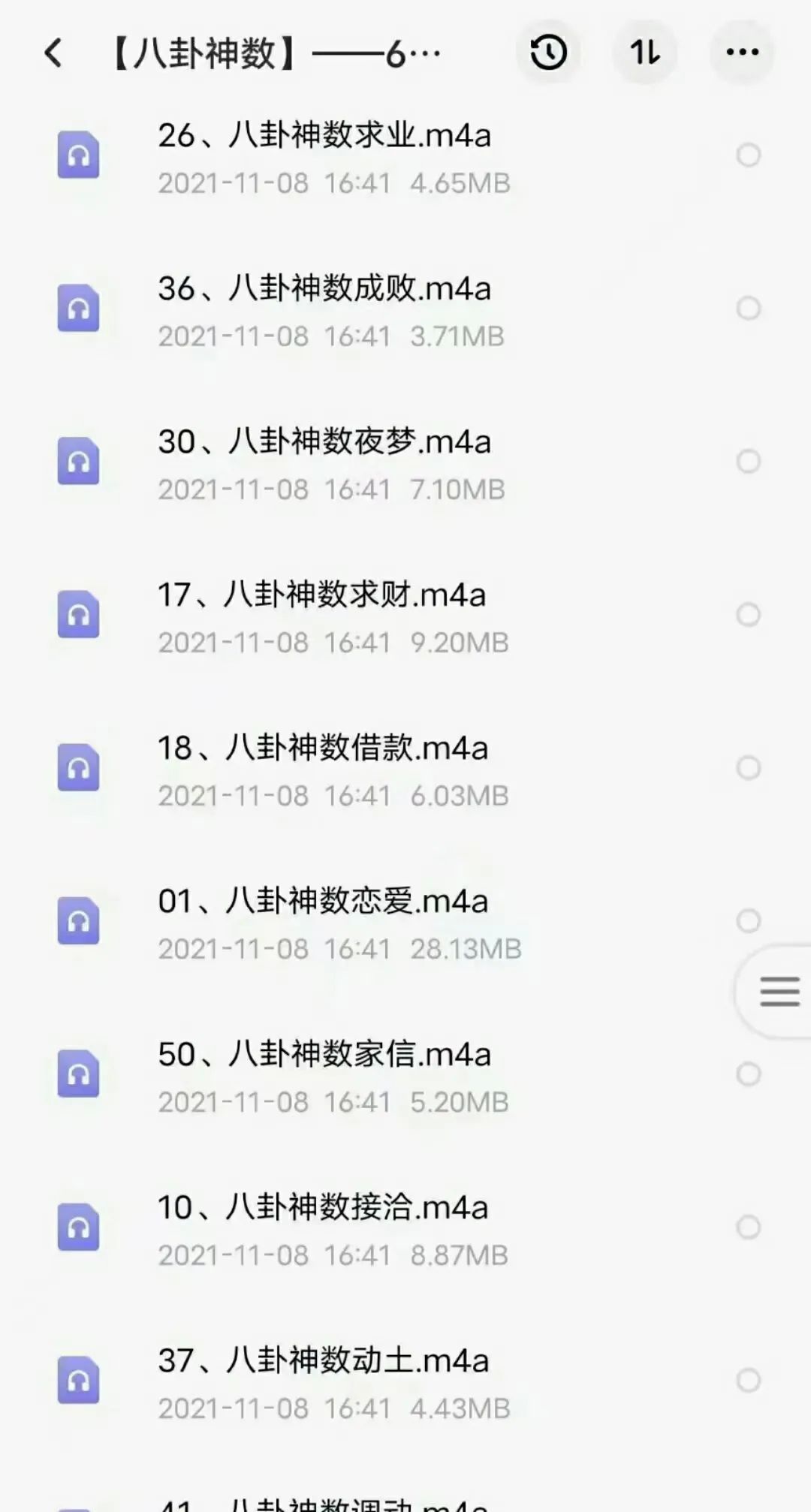Tap the audio icon of 50、八卦神数家信.m4a
This screenshot has height=1512, width=811.
click(79, 1075)
